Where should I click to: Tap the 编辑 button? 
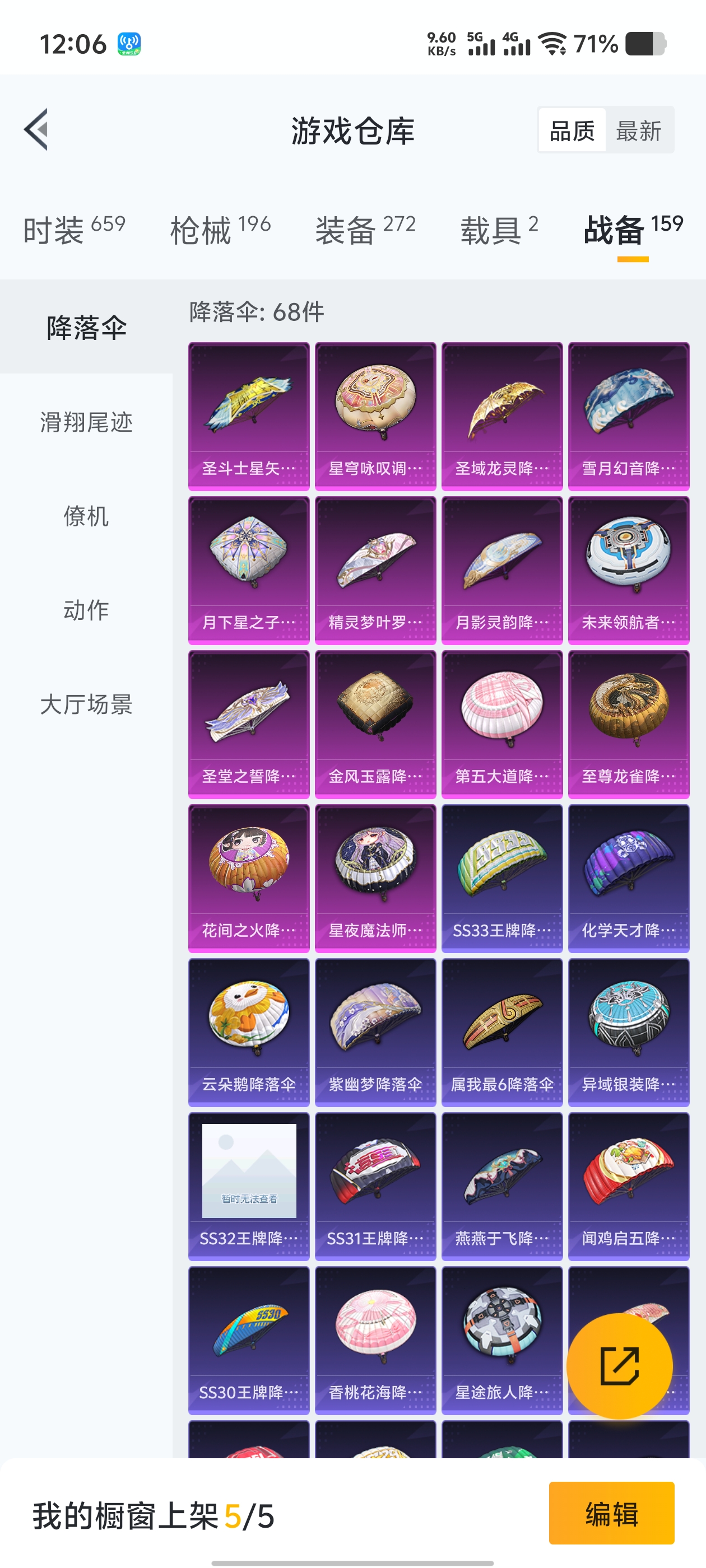(611, 1513)
